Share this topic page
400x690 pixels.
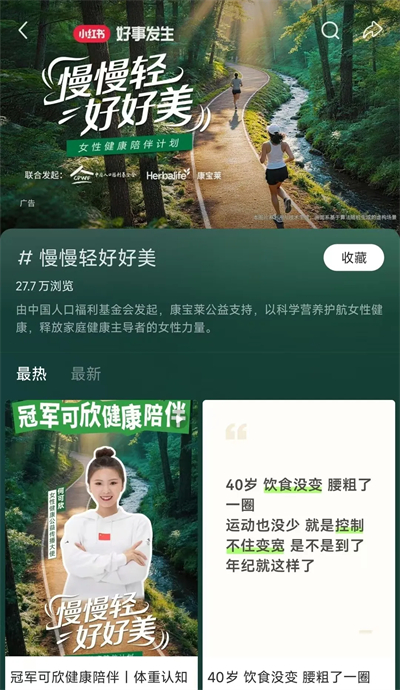pos(372,31)
